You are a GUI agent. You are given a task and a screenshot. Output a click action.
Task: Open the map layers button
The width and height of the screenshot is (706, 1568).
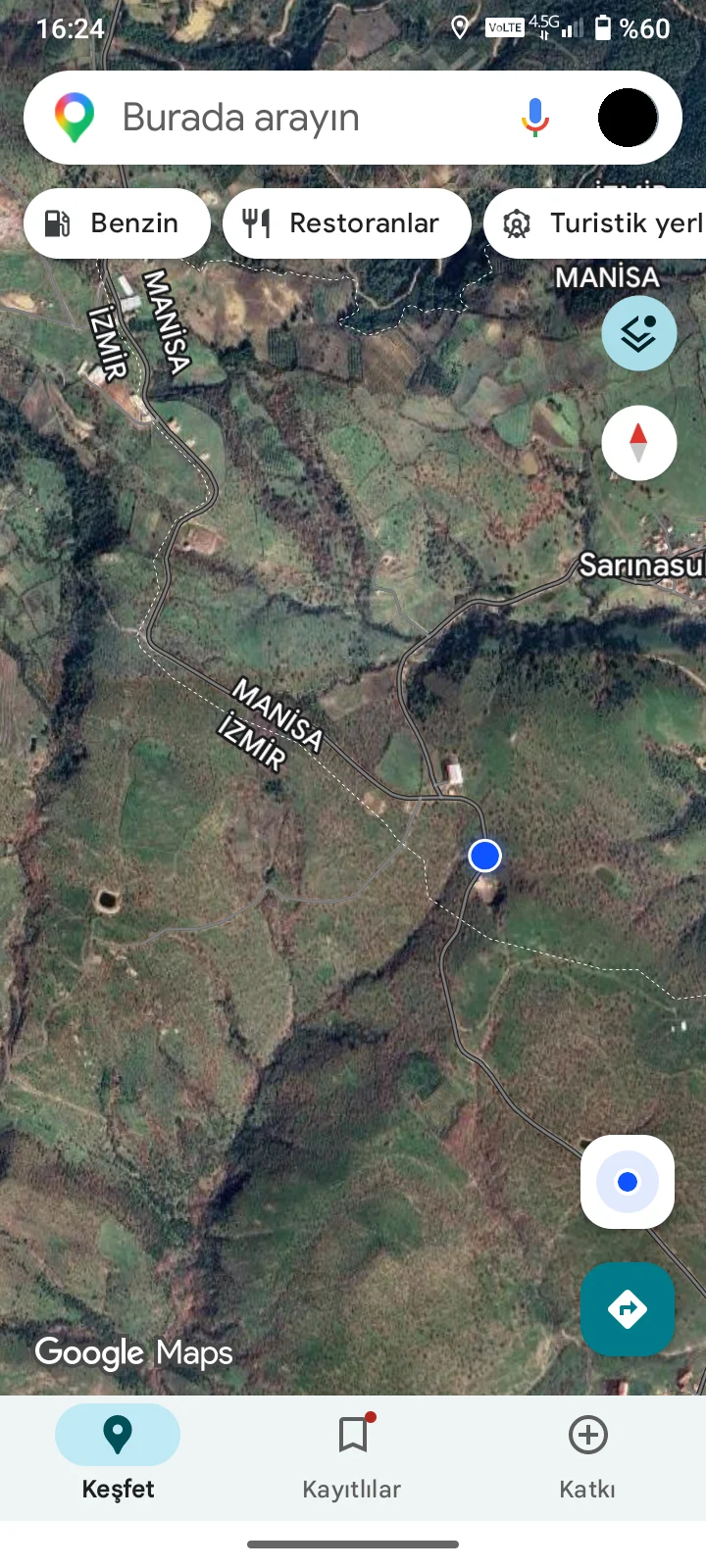(x=638, y=334)
